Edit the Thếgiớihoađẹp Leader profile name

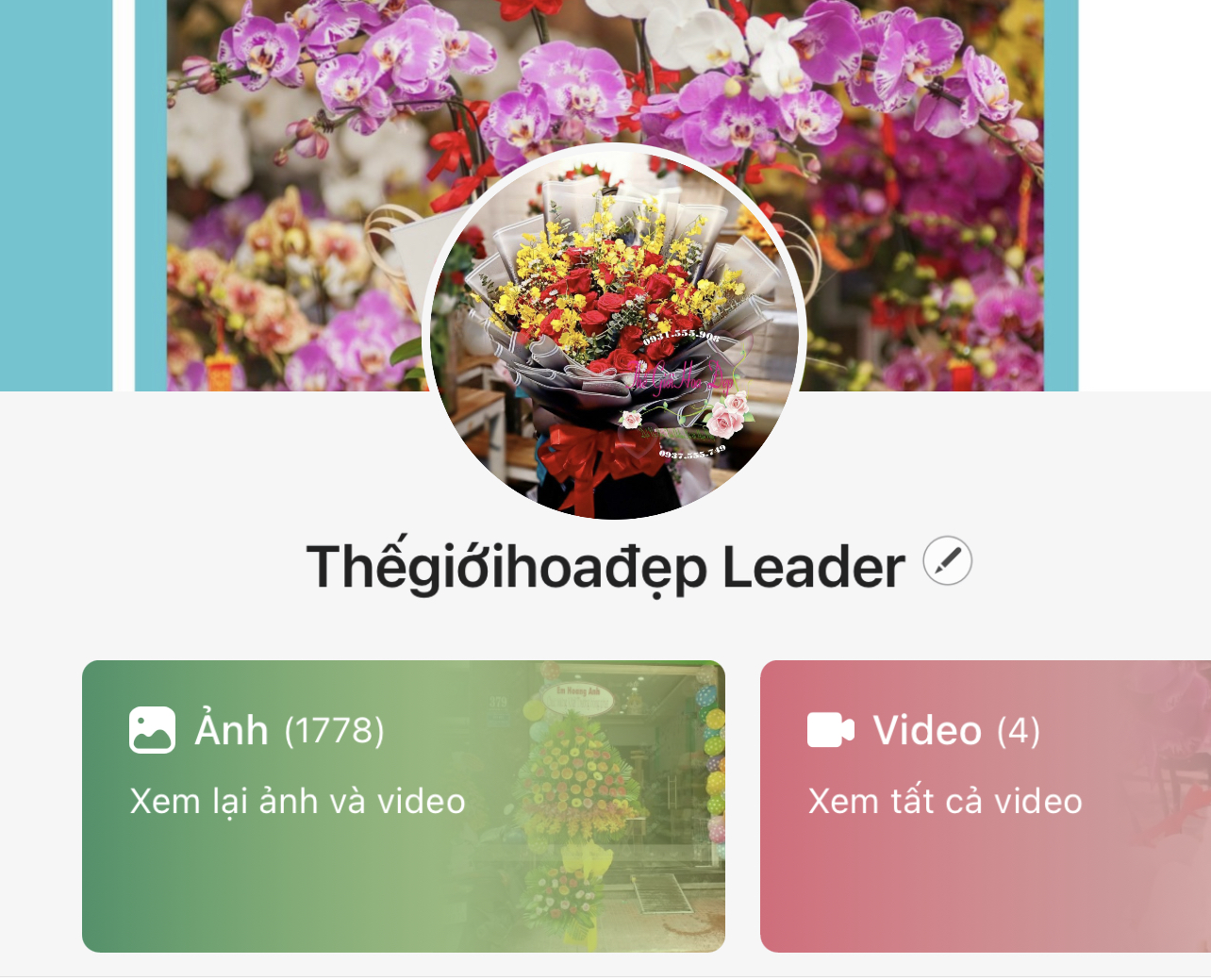947,561
